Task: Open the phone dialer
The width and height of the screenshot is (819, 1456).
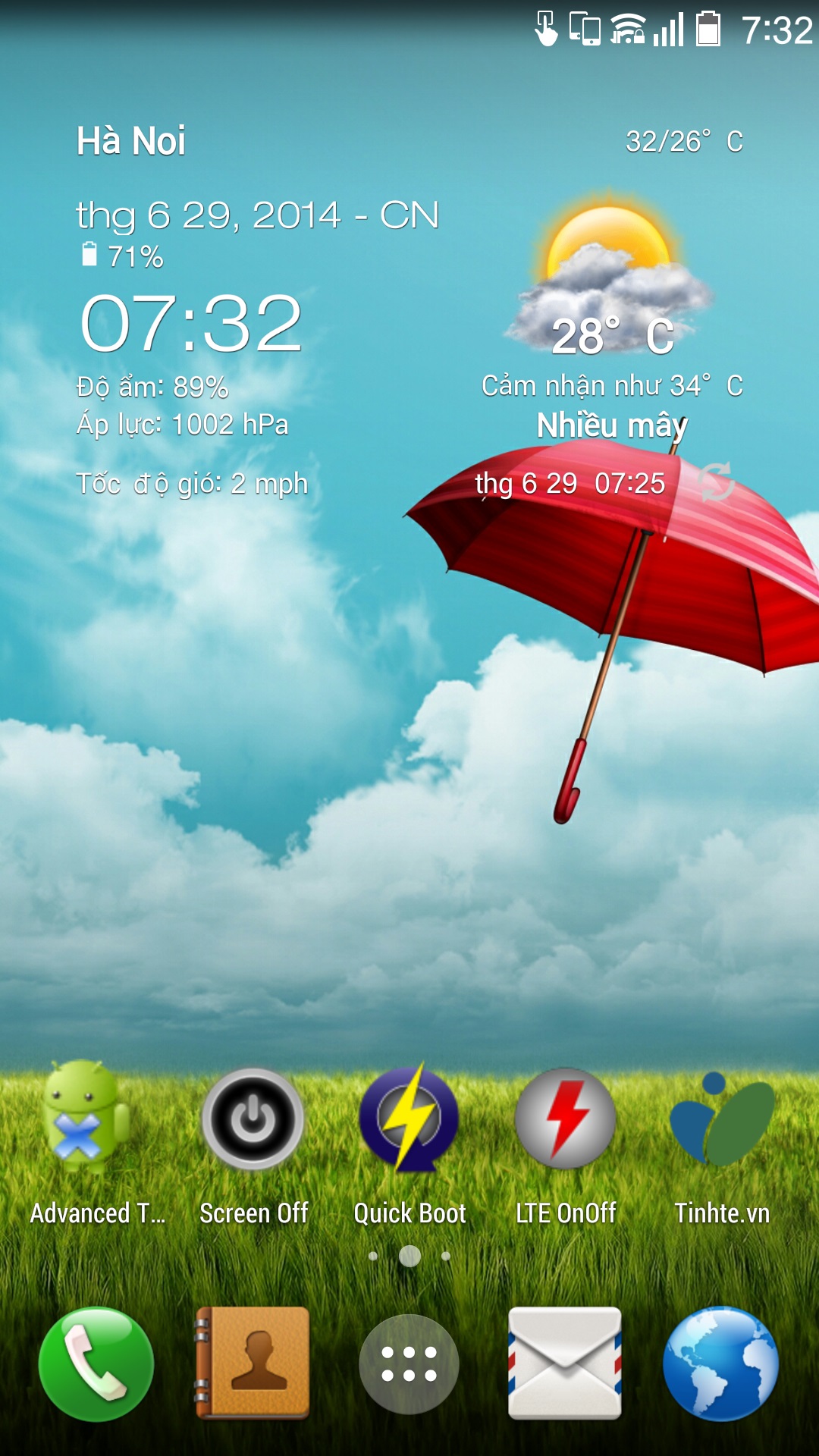Action: [96, 1363]
